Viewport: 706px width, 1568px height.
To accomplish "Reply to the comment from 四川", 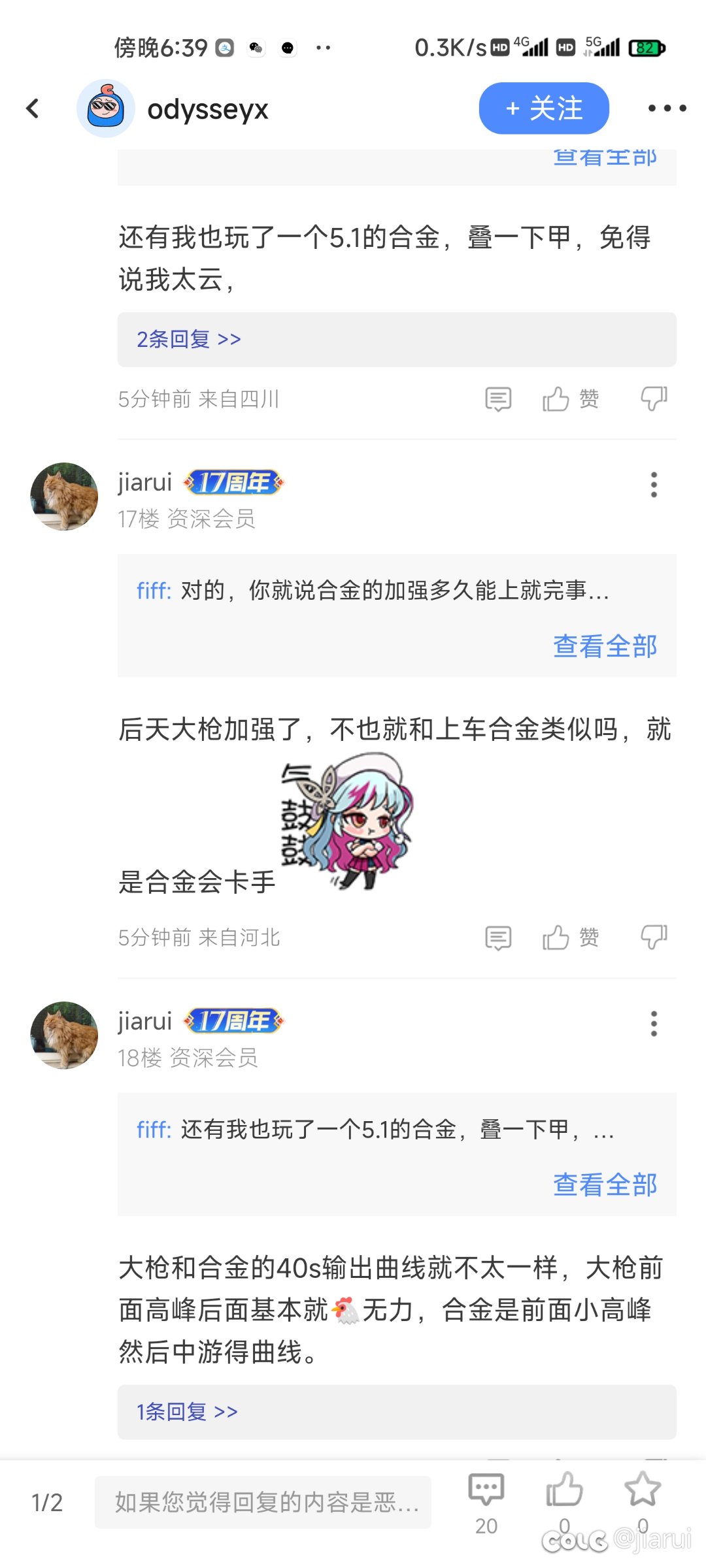I will tap(498, 399).
